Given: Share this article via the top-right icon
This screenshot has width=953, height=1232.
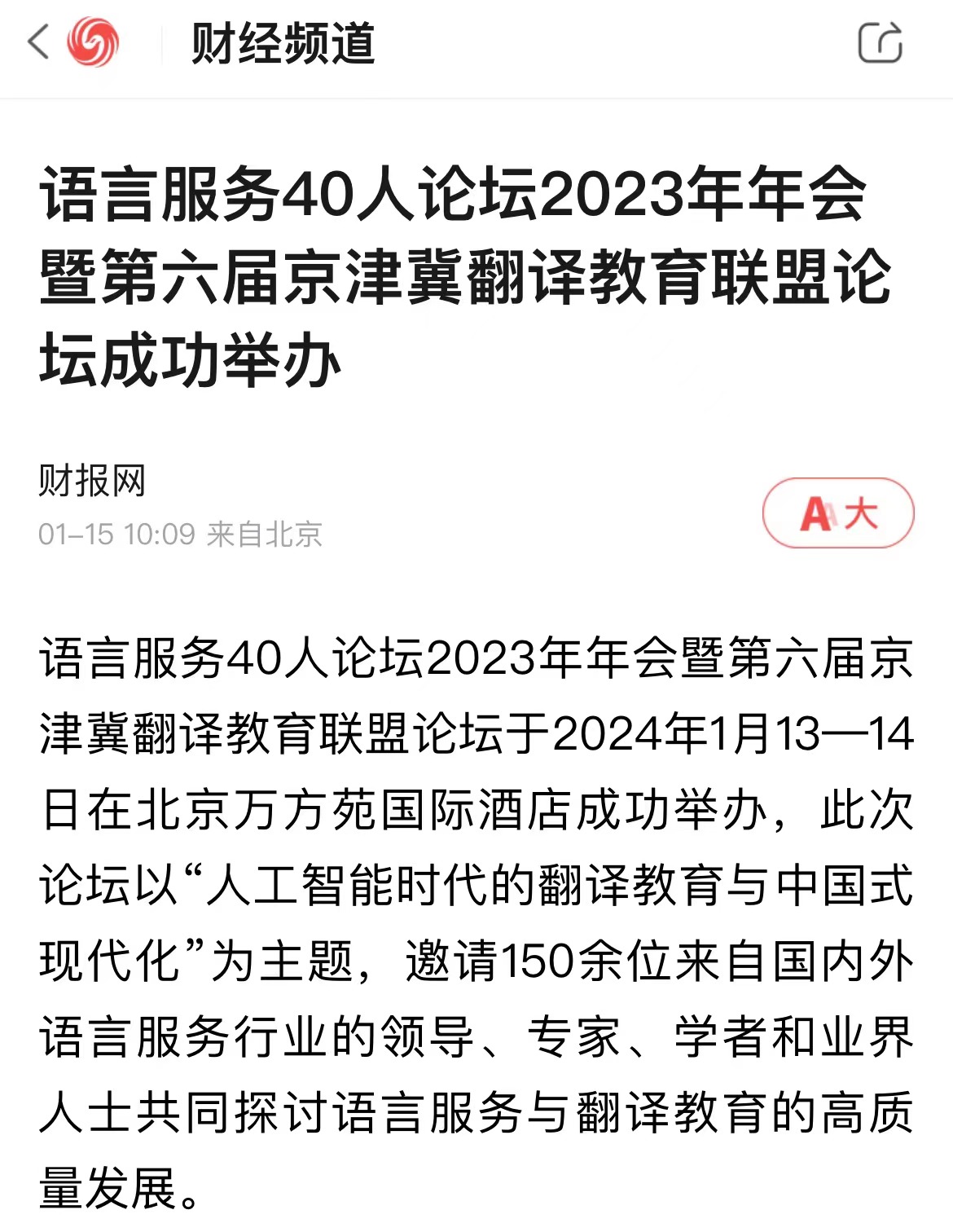Looking at the screenshot, I should [x=881, y=42].
